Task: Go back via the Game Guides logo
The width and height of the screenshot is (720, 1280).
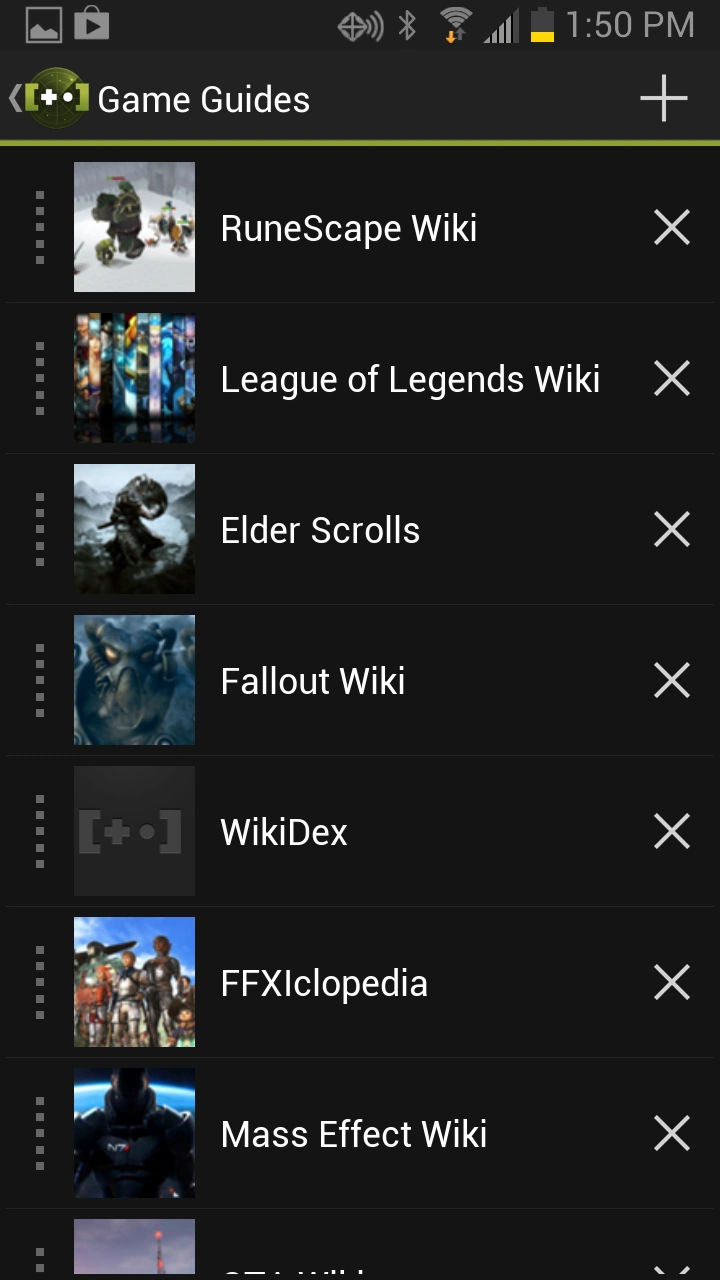Action: [52, 98]
